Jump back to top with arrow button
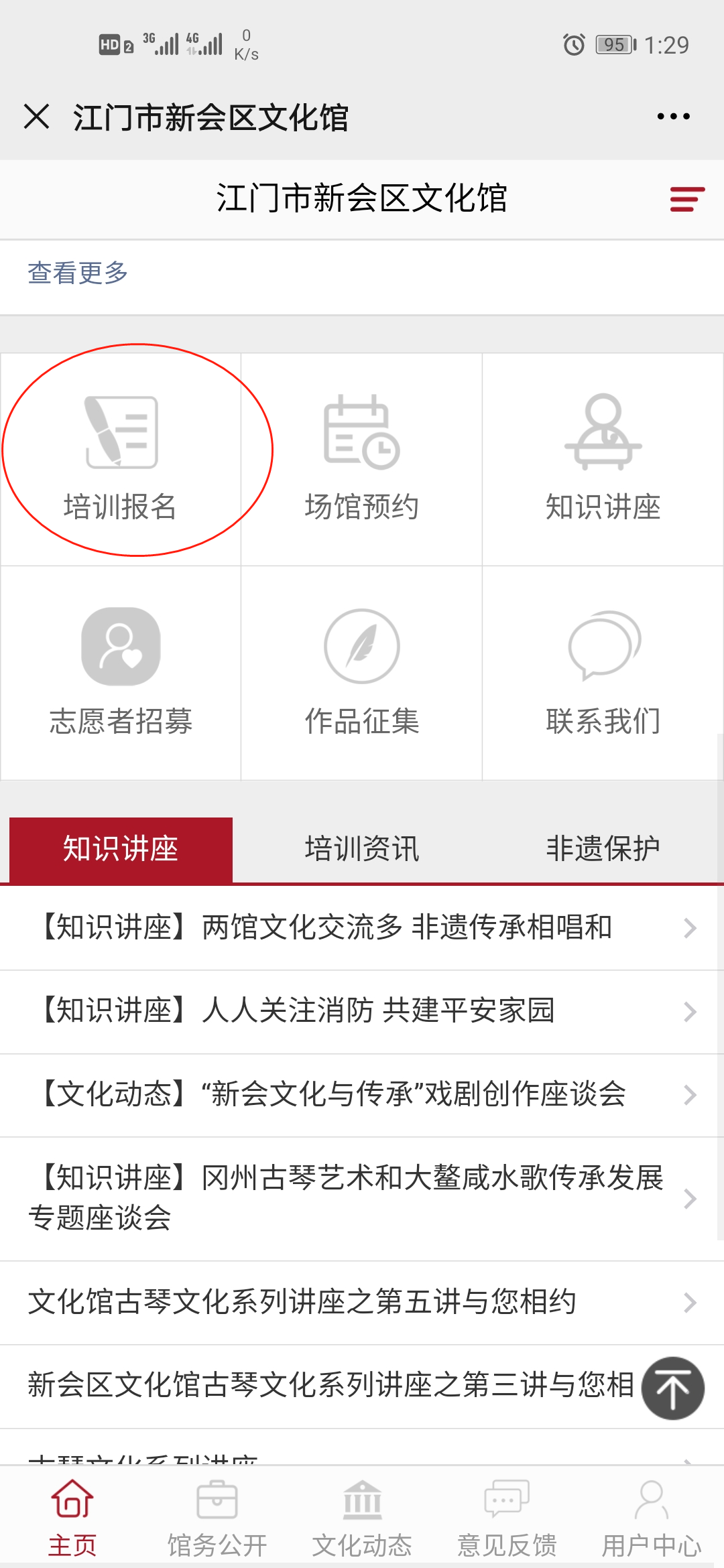Image resolution: width=724 pixels, height=1568 pixels. pyautogui.click(x=672, y=1388)
